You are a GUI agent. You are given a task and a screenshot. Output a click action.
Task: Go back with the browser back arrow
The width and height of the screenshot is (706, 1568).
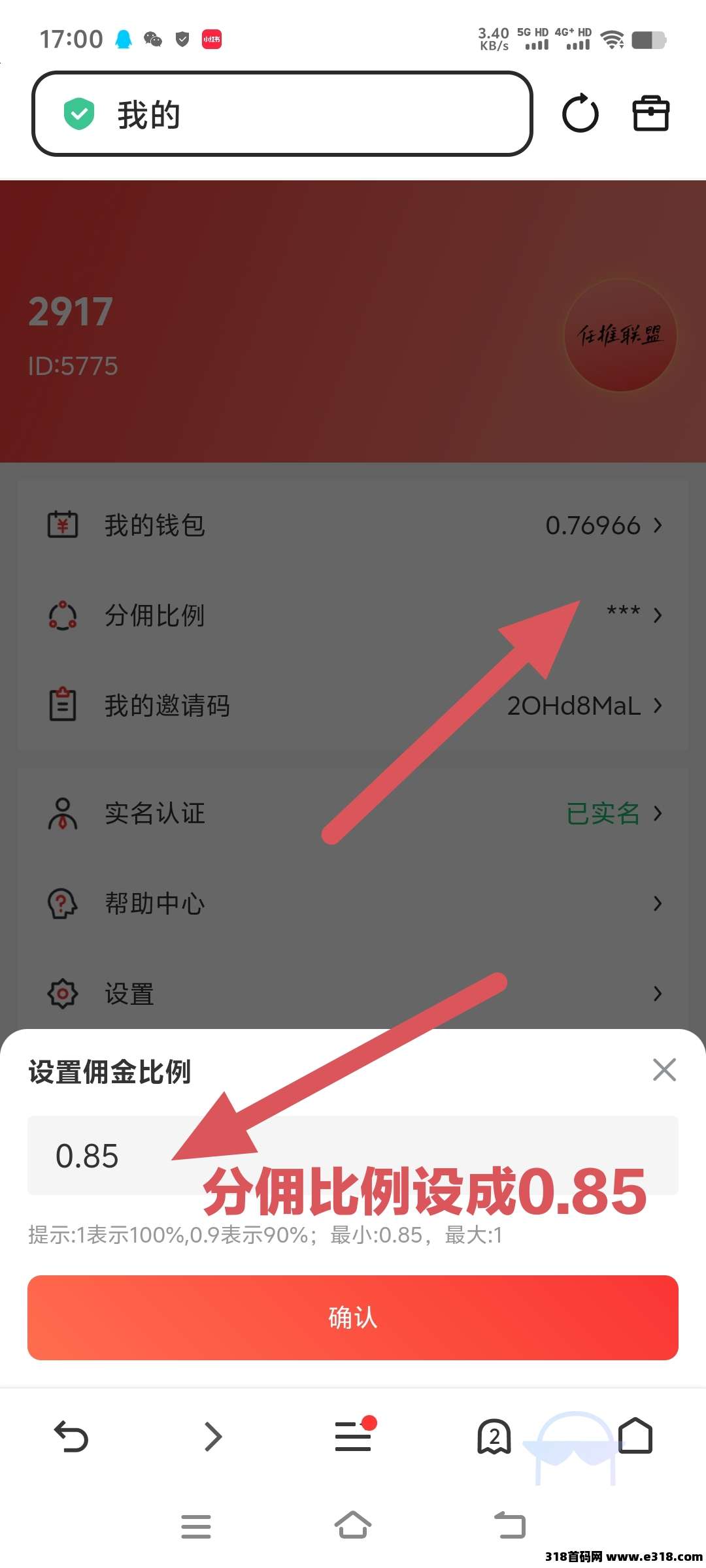[x=71, y=1437]
